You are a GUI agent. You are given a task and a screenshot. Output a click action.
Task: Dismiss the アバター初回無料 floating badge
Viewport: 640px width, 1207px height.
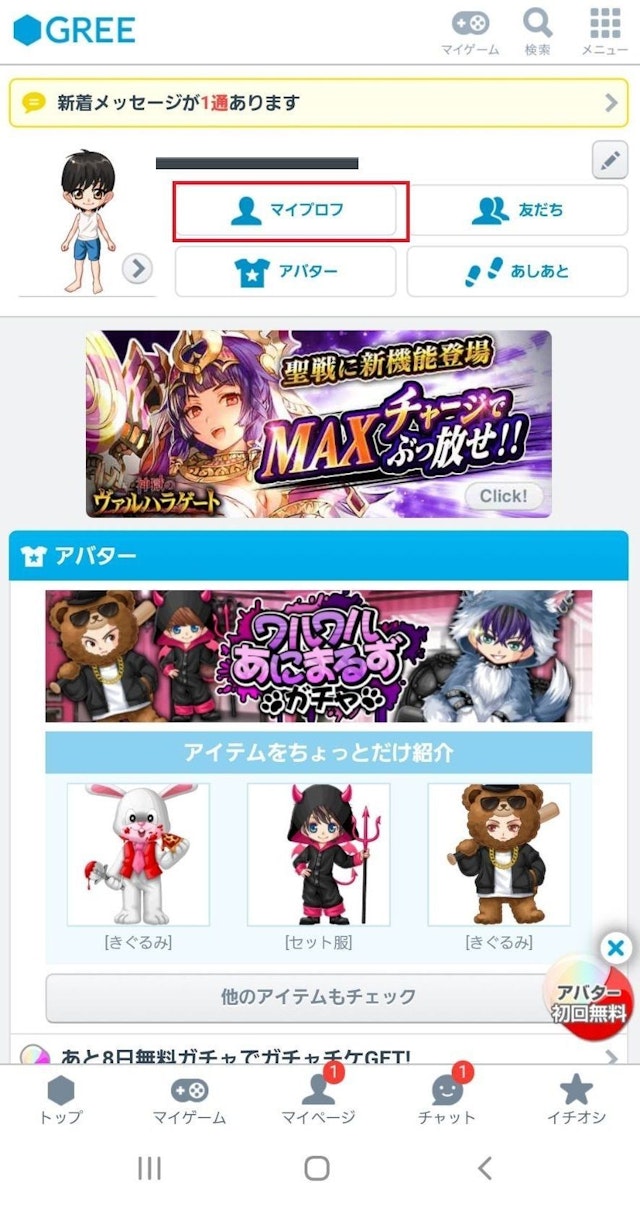pyautogui.click(x=617, y=948)
